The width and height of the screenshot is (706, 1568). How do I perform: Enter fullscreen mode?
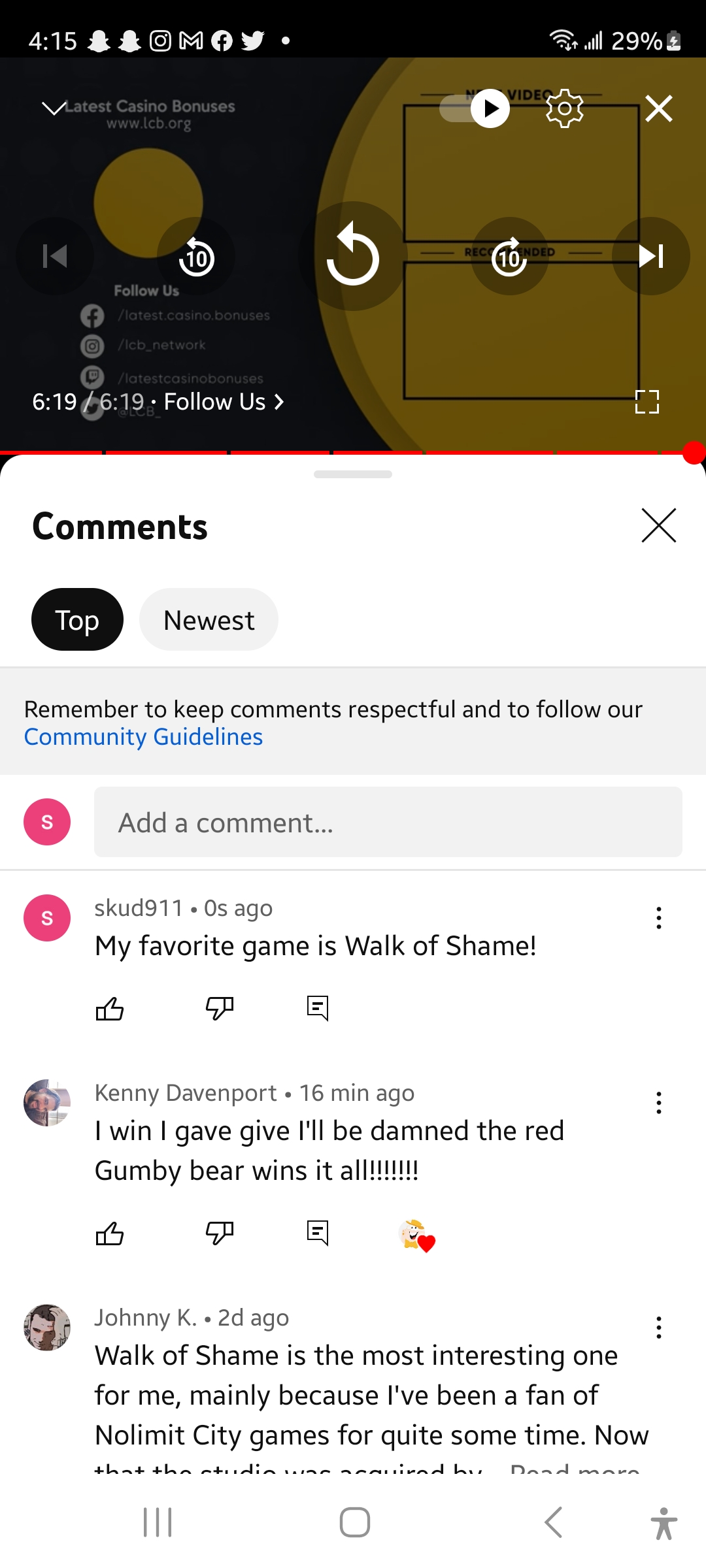coord(647,402)
